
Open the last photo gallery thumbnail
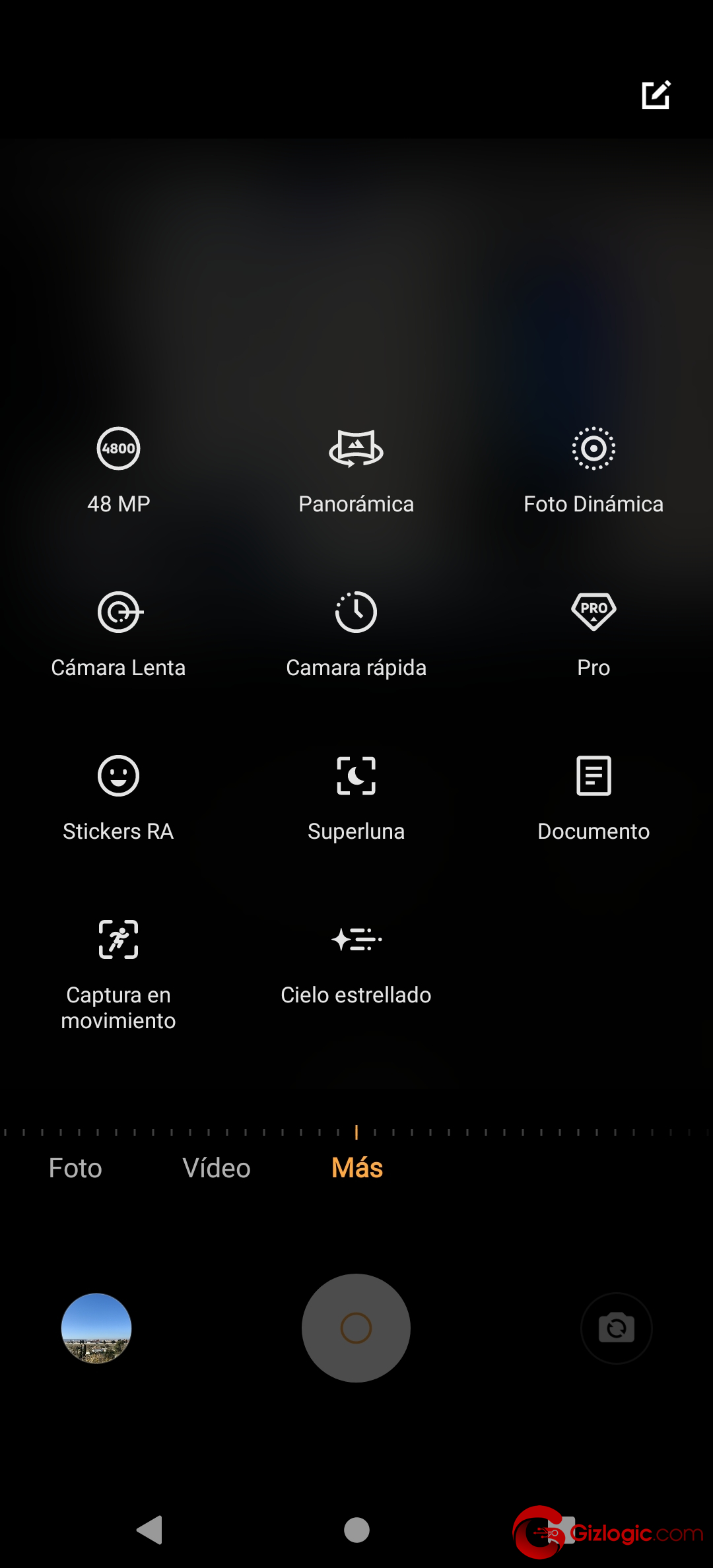[96, 1328]
